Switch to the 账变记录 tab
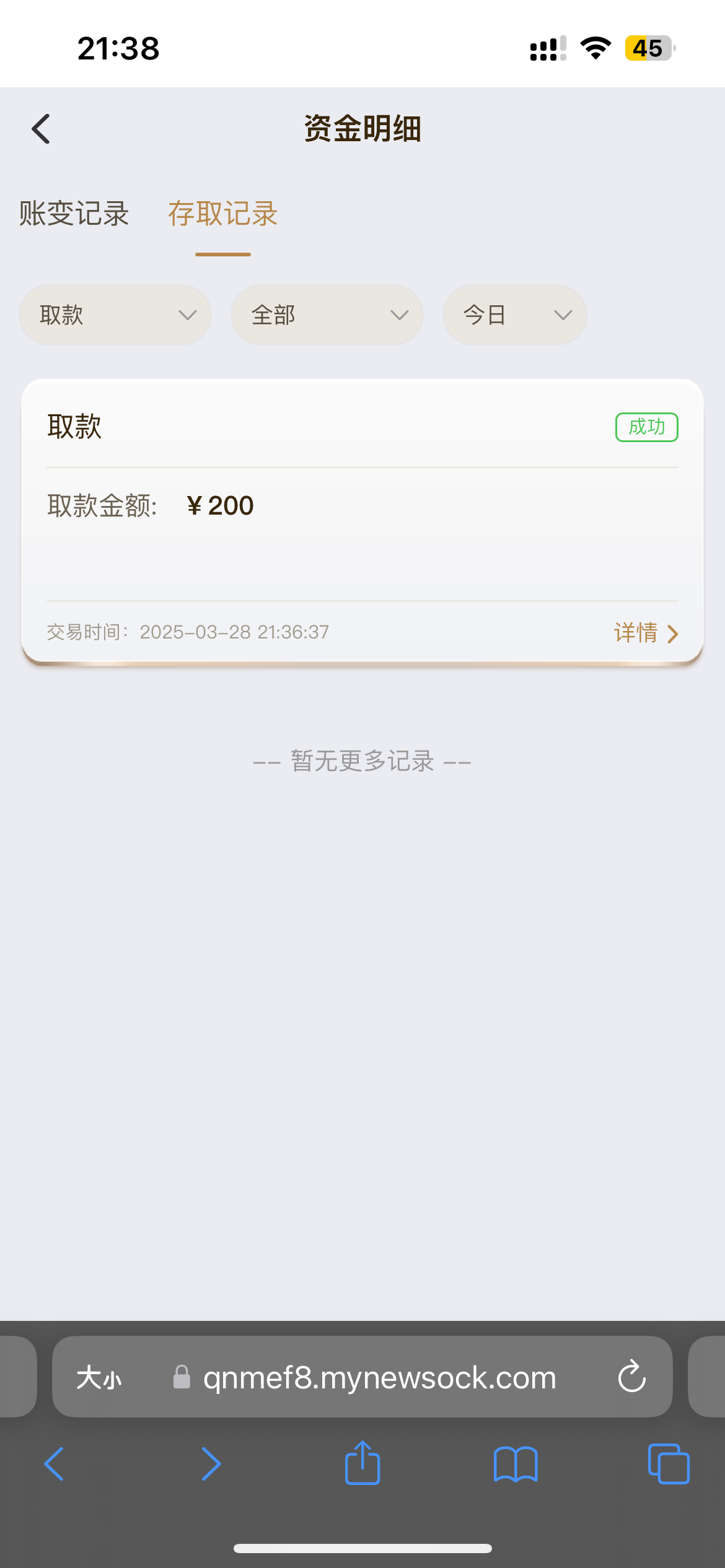725x1568 pixels. [x=74, y=214]
